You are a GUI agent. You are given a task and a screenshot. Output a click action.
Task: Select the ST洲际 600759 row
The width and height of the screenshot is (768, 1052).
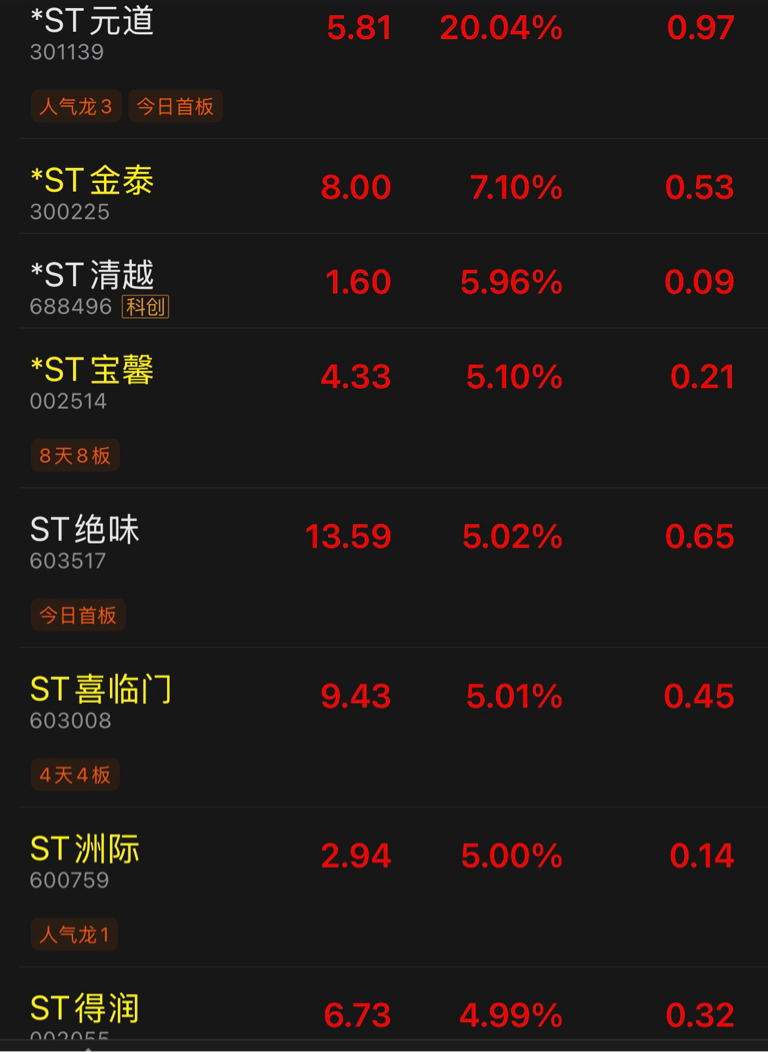393,887
